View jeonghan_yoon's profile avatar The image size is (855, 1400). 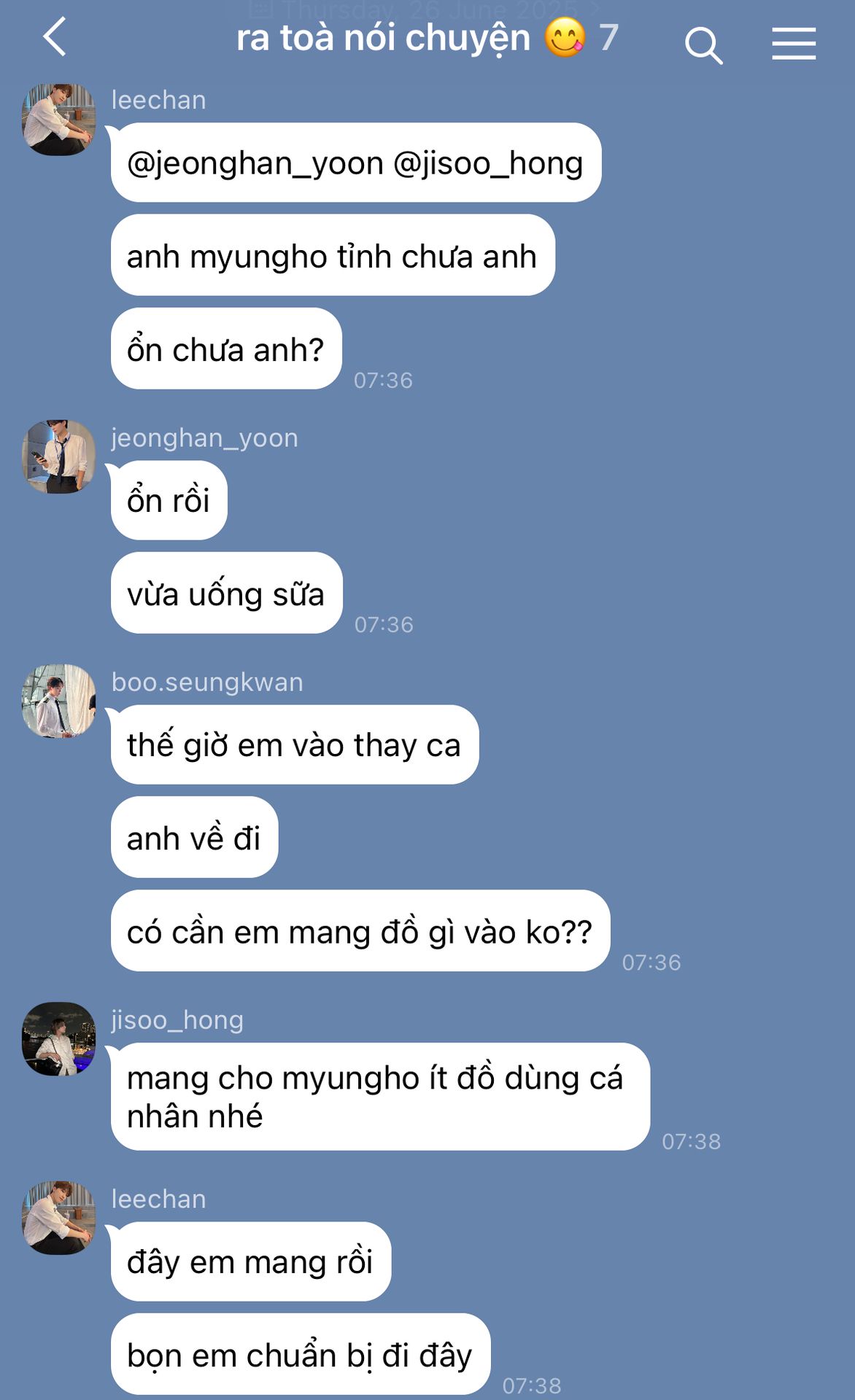pyautogui.click(x=58, y=457)
